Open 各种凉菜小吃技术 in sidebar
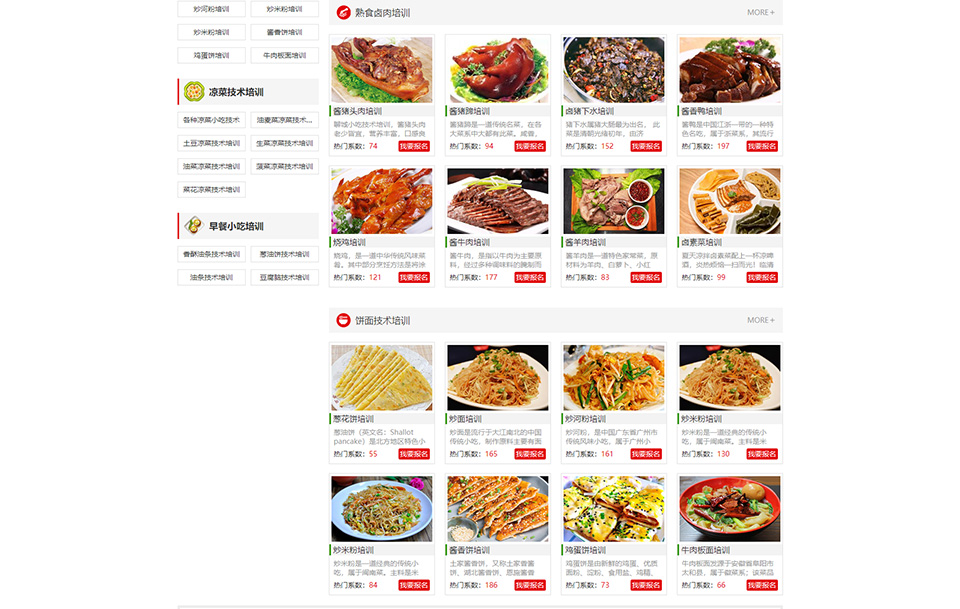The image size is (960, 609). click(x=211, y=120)
